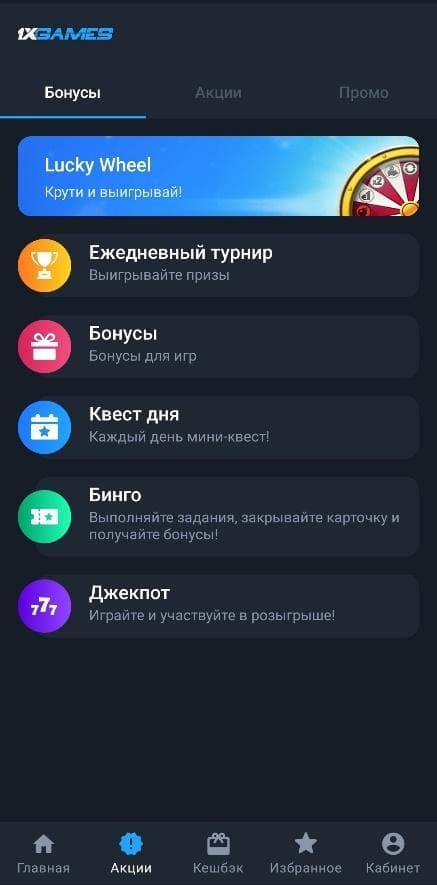
Task: Switch to the Акции top tab
Action: 218,93
